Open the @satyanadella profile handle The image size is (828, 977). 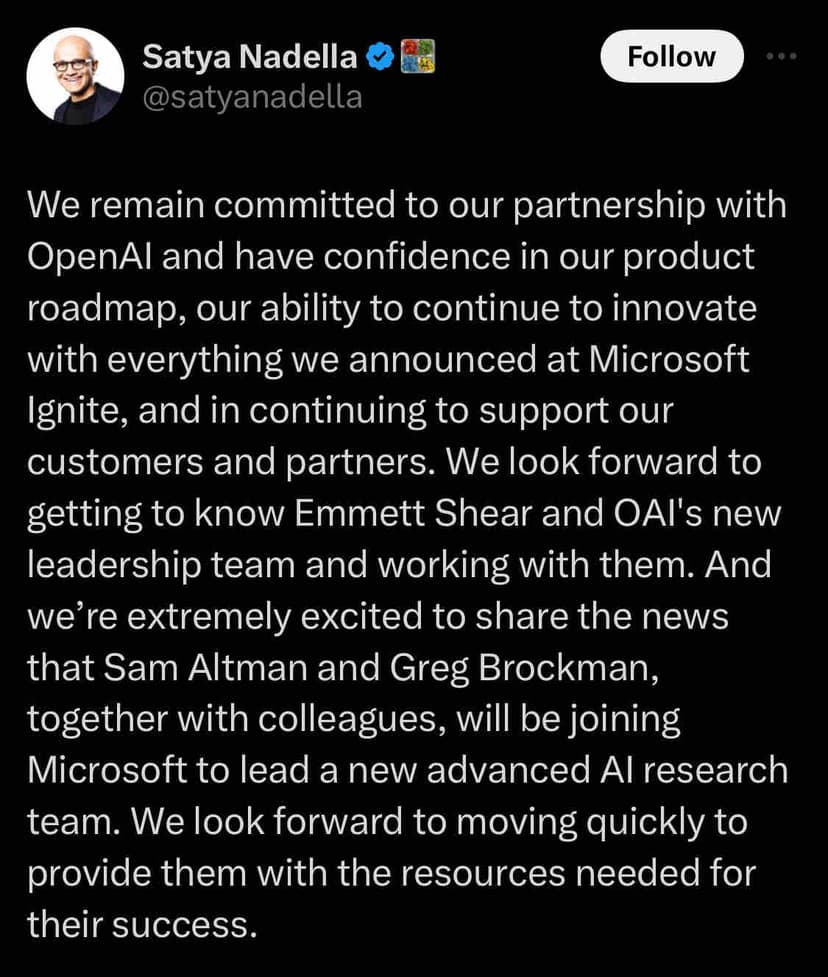(x=252, y=98)
